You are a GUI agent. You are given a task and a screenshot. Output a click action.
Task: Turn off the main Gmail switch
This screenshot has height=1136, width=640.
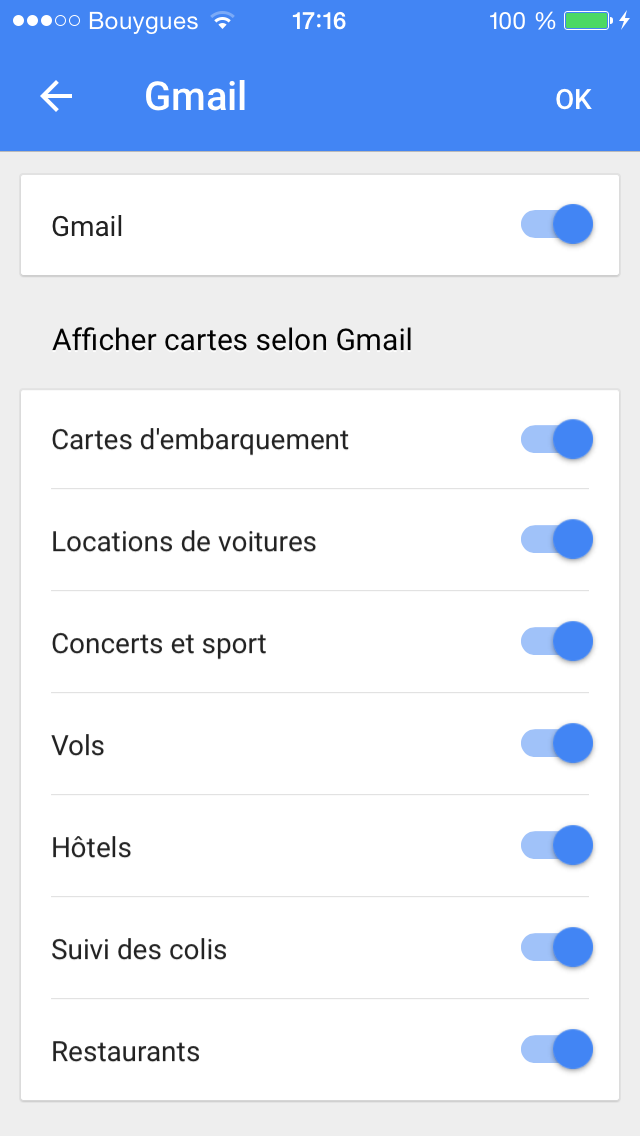(x=557, y=225)
